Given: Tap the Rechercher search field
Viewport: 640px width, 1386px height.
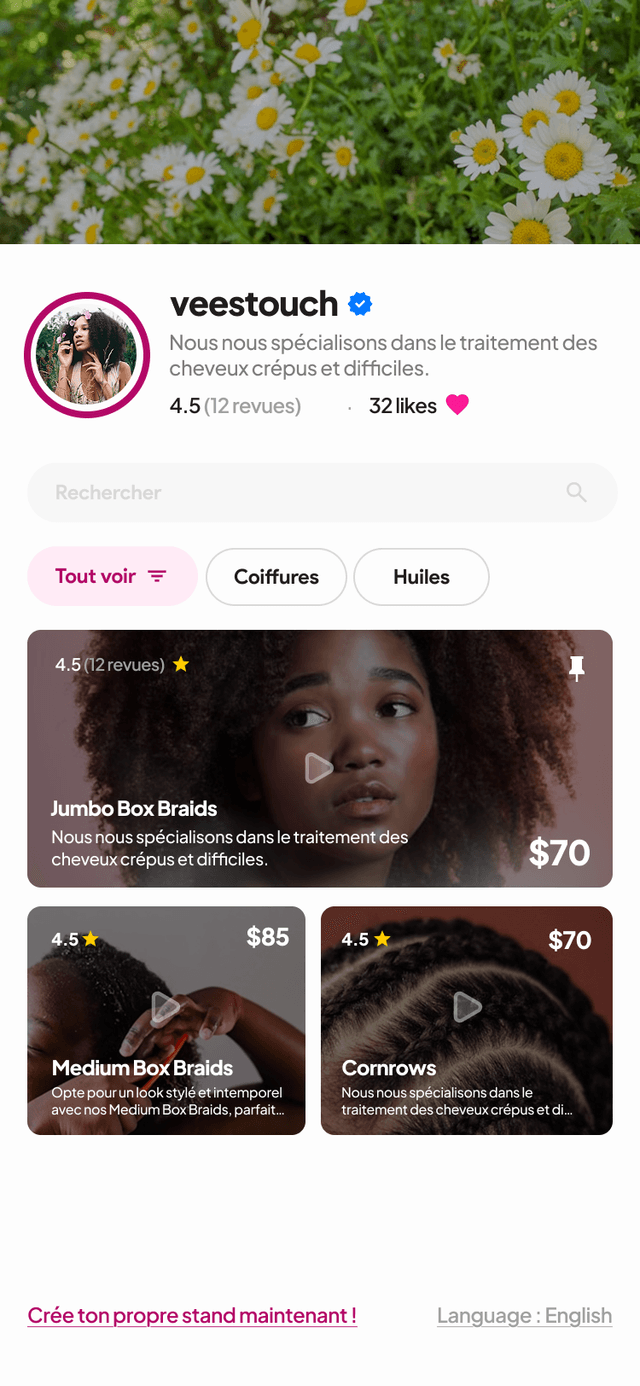Looking at the screenshot, I should [x=300, y=492].
